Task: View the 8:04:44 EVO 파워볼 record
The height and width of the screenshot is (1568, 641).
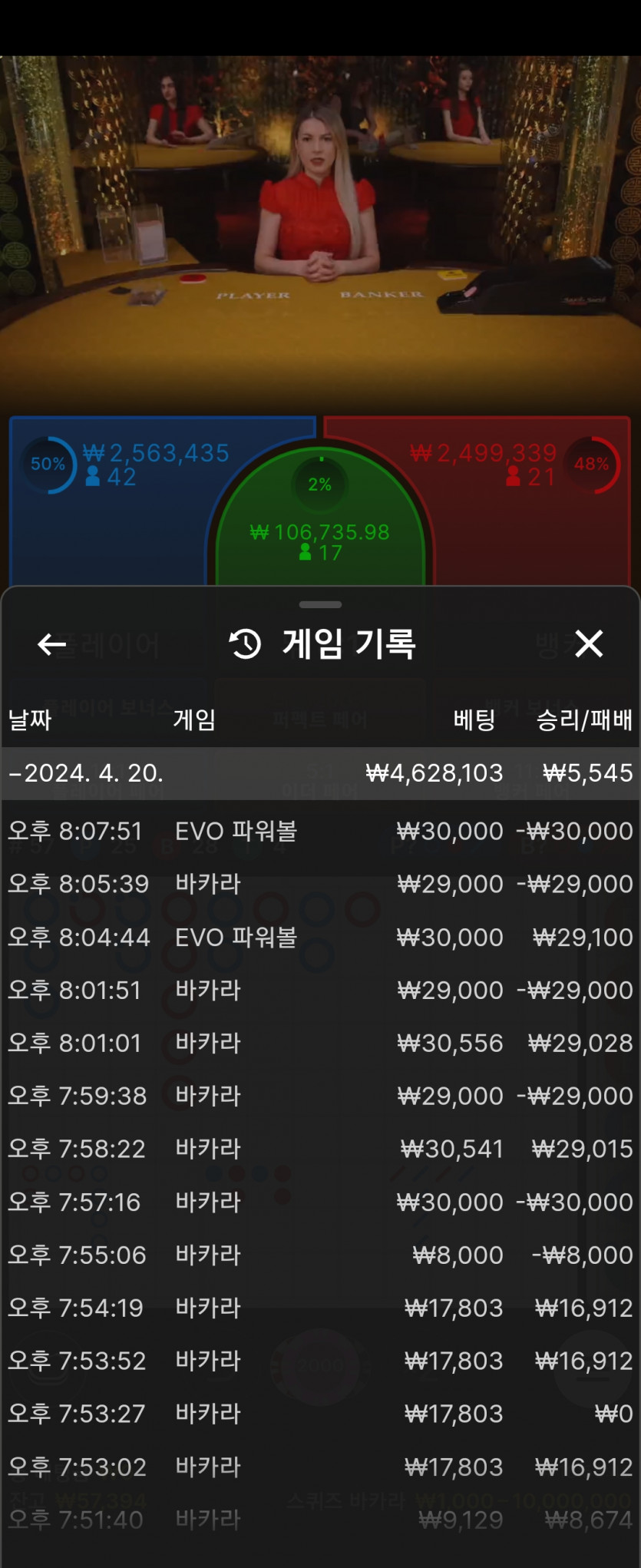Action: coord(319,937)
